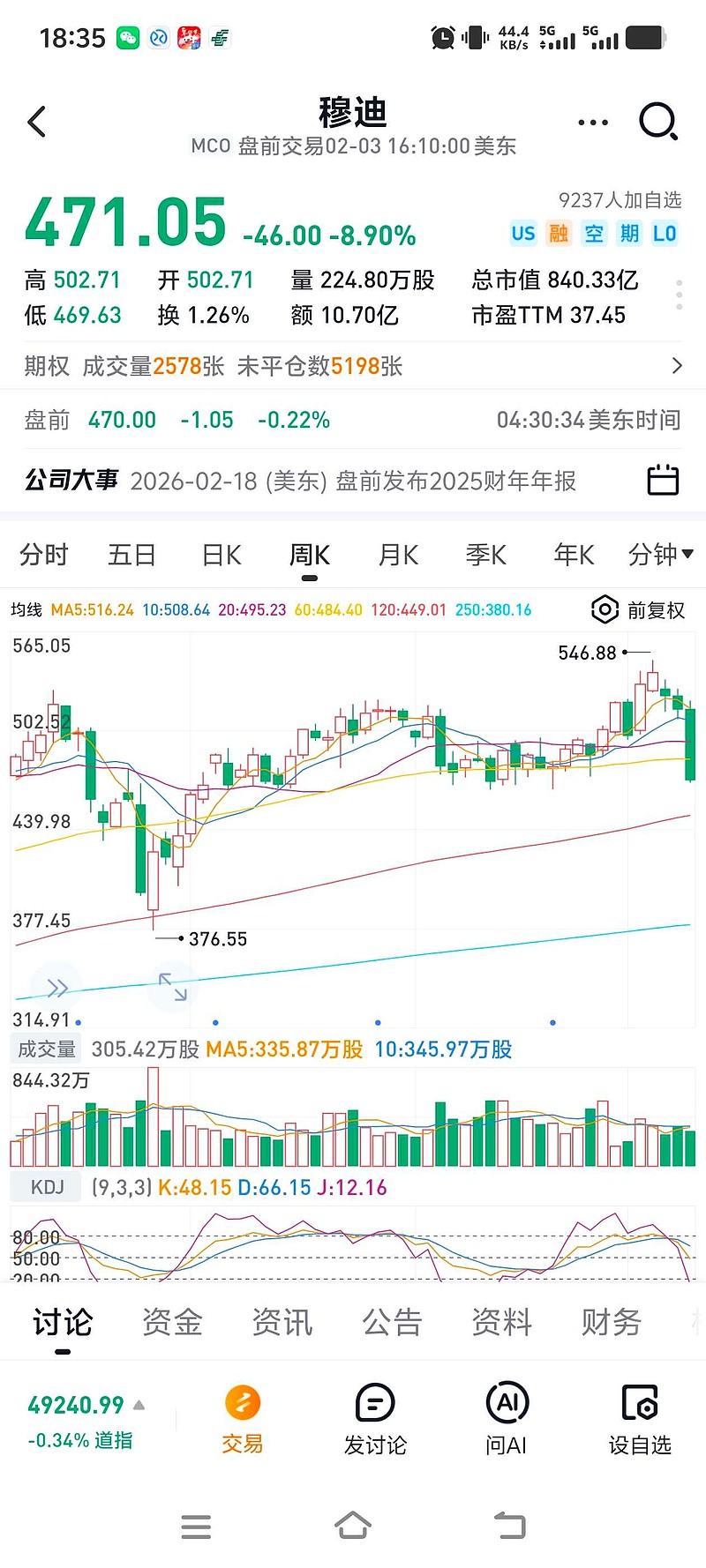706x1568 pixels.
Task: Select the 月K chart tab
Action: click(398, 555)
